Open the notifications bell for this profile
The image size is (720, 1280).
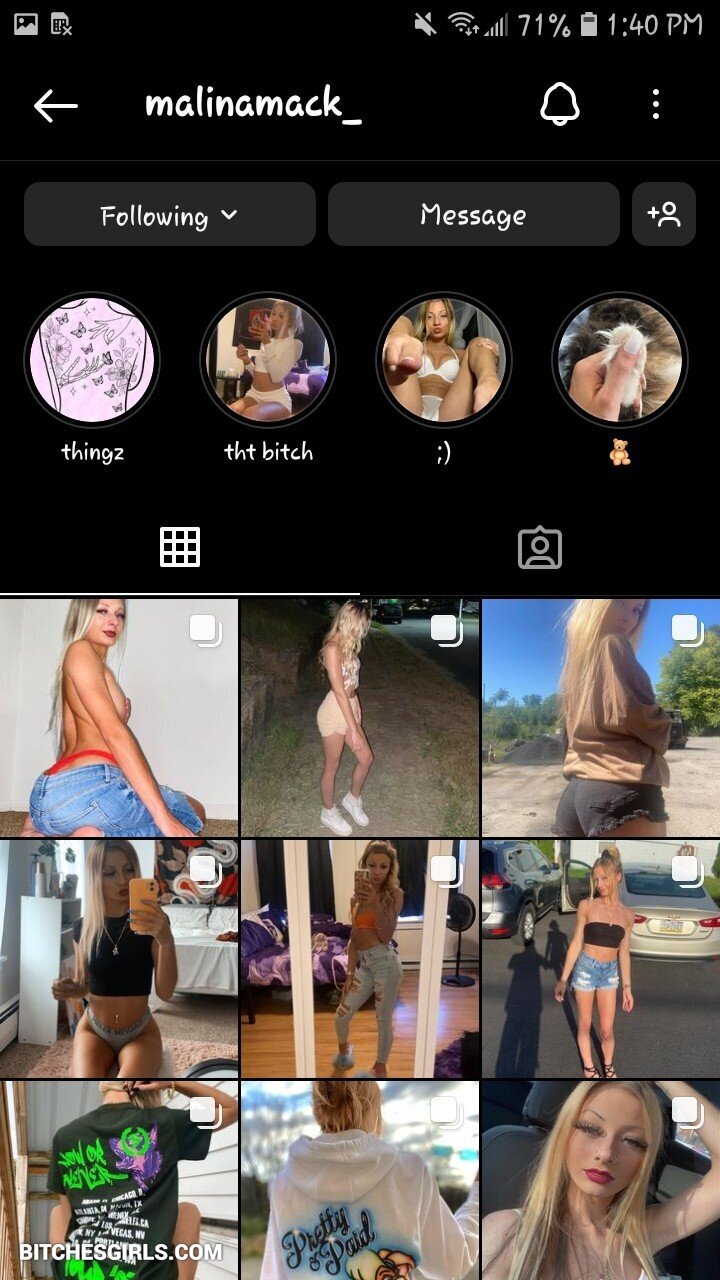coord(560,104)
